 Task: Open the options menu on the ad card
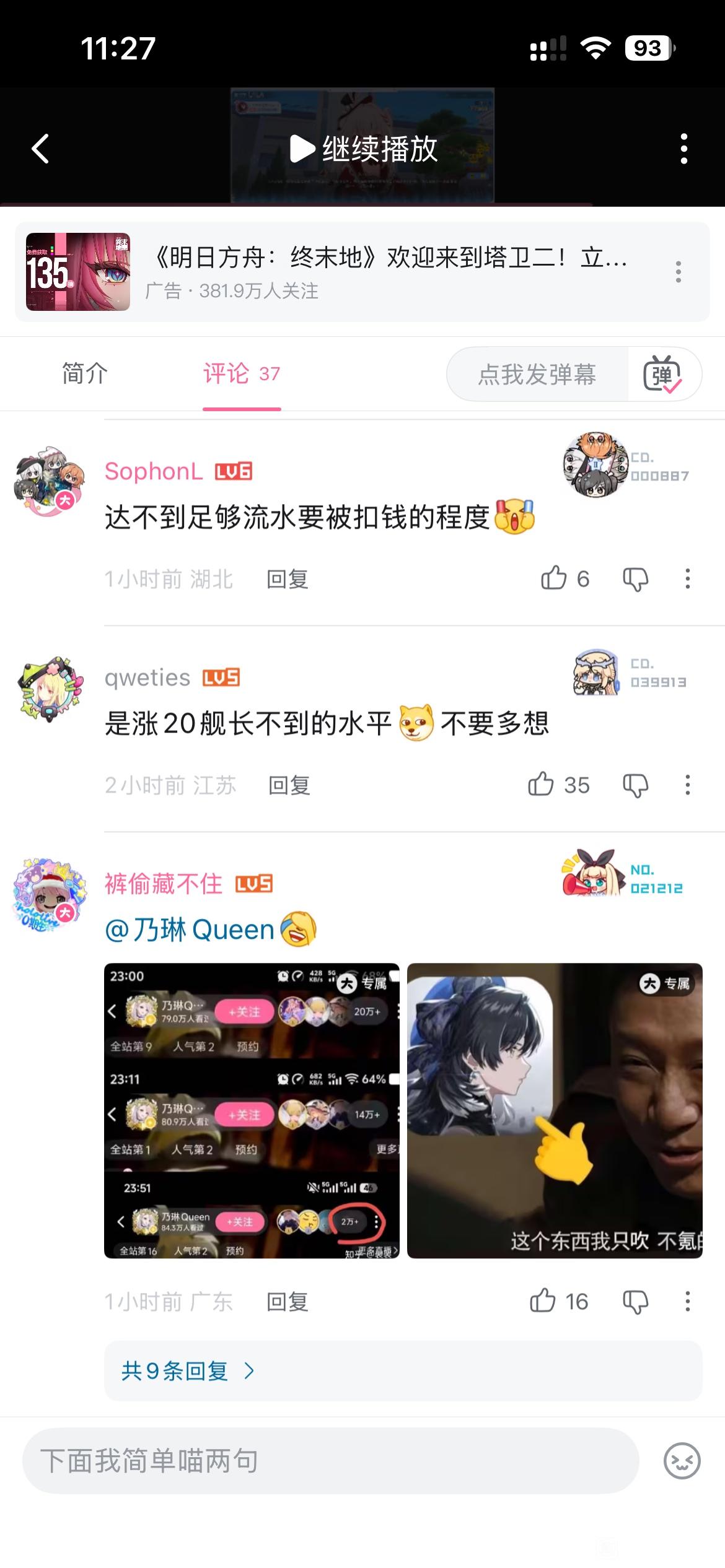coord(679,272)
